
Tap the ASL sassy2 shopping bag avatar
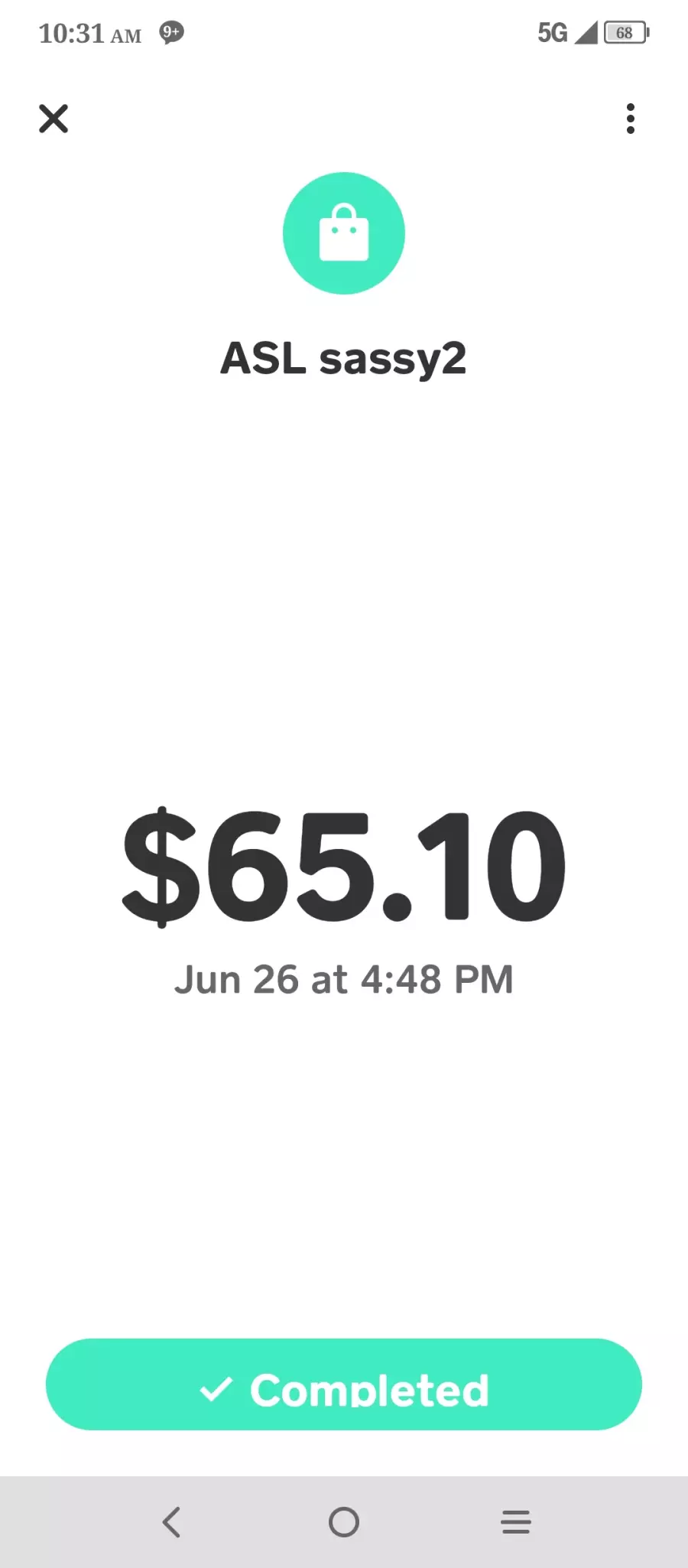click(344, 233)
